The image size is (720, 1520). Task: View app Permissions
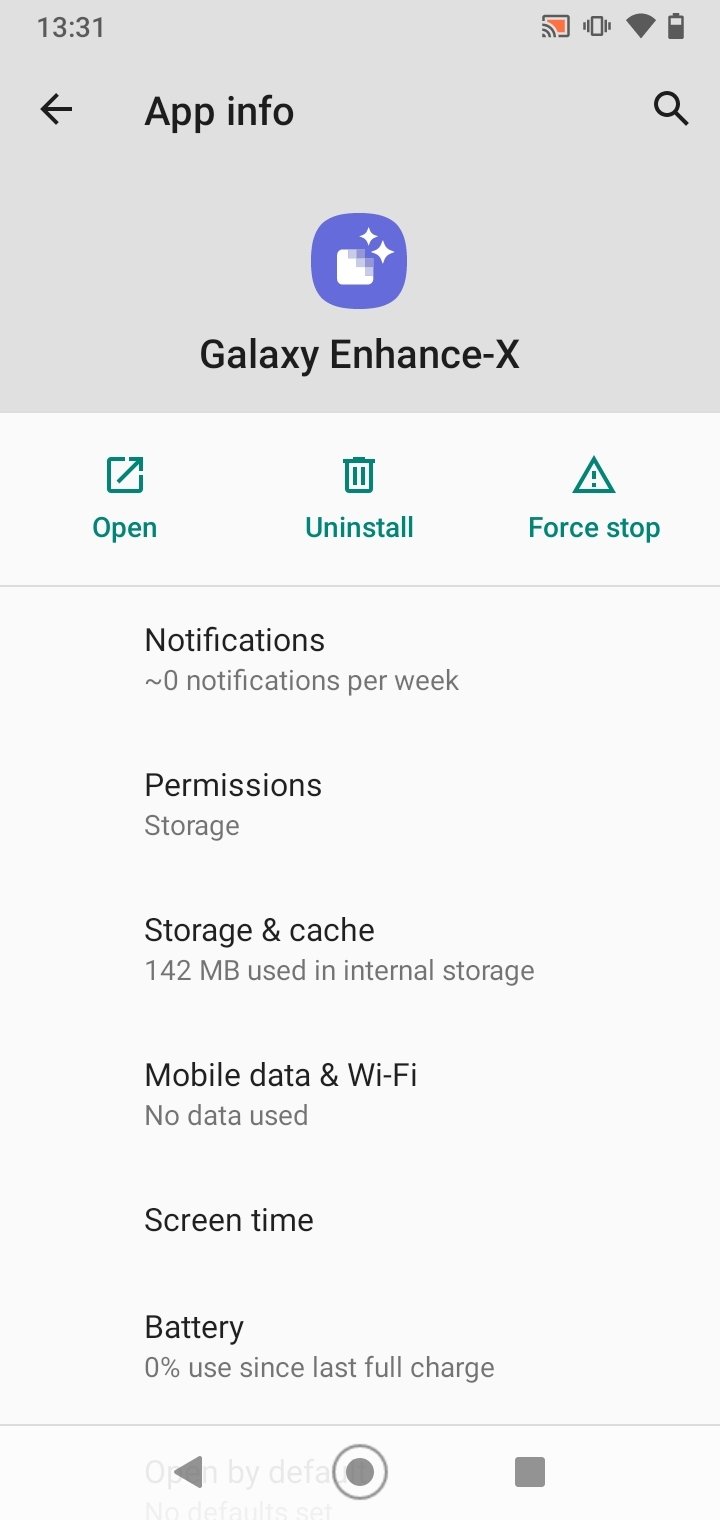tap(360, 805)
